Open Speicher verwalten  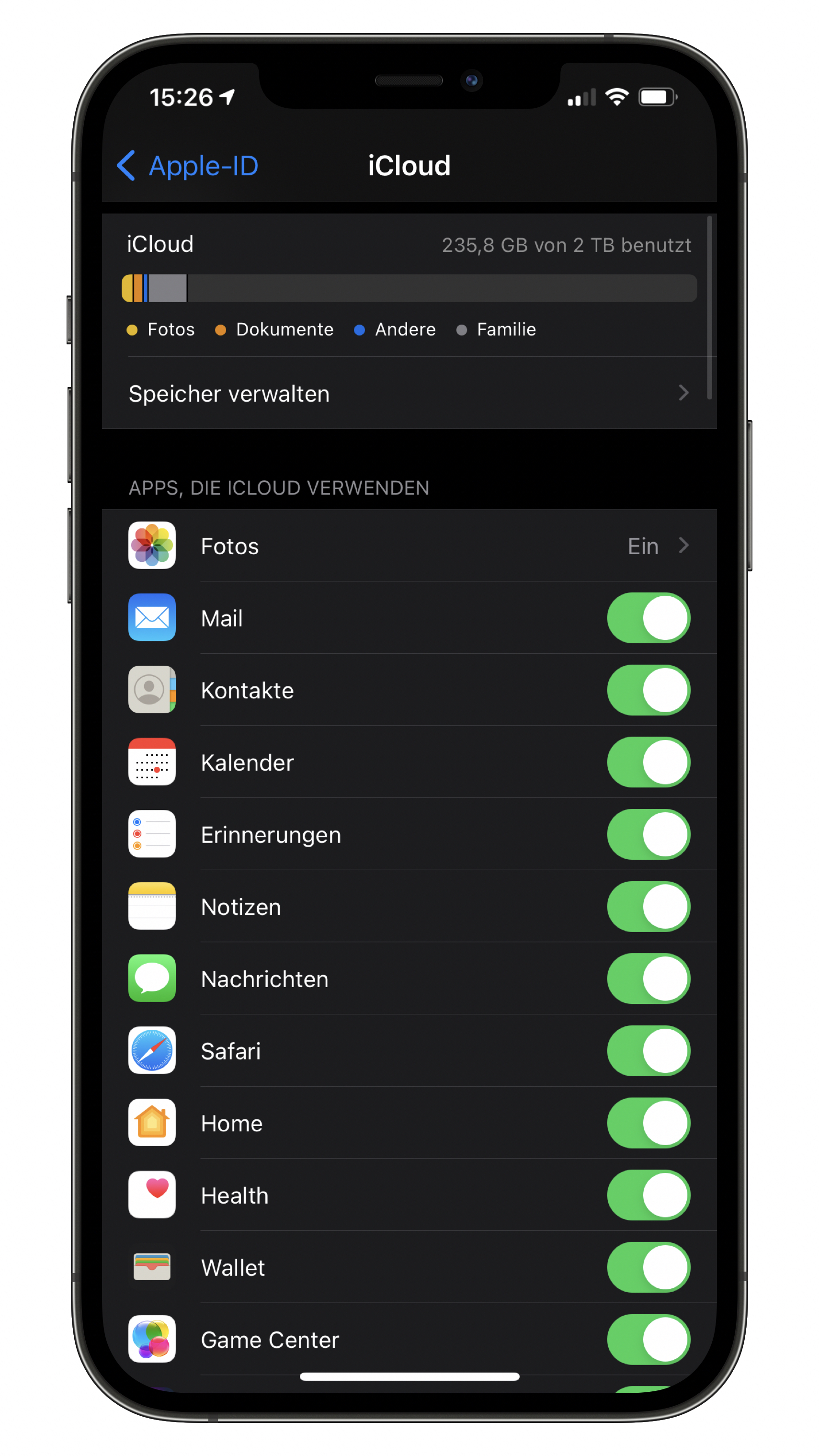(x=409, y=393)
